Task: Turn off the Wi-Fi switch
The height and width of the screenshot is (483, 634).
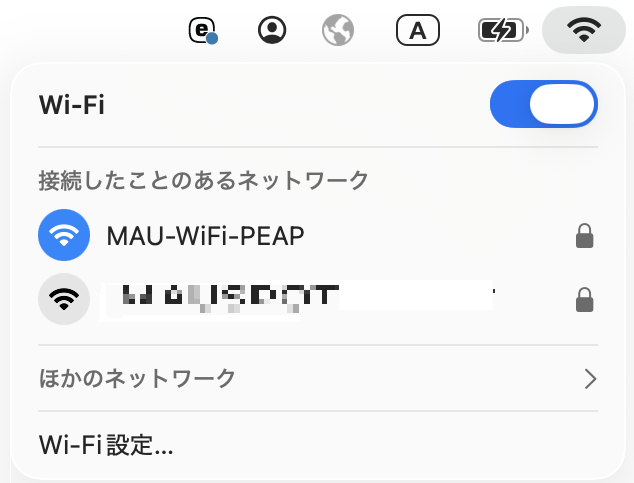Action: click(543, 105)
